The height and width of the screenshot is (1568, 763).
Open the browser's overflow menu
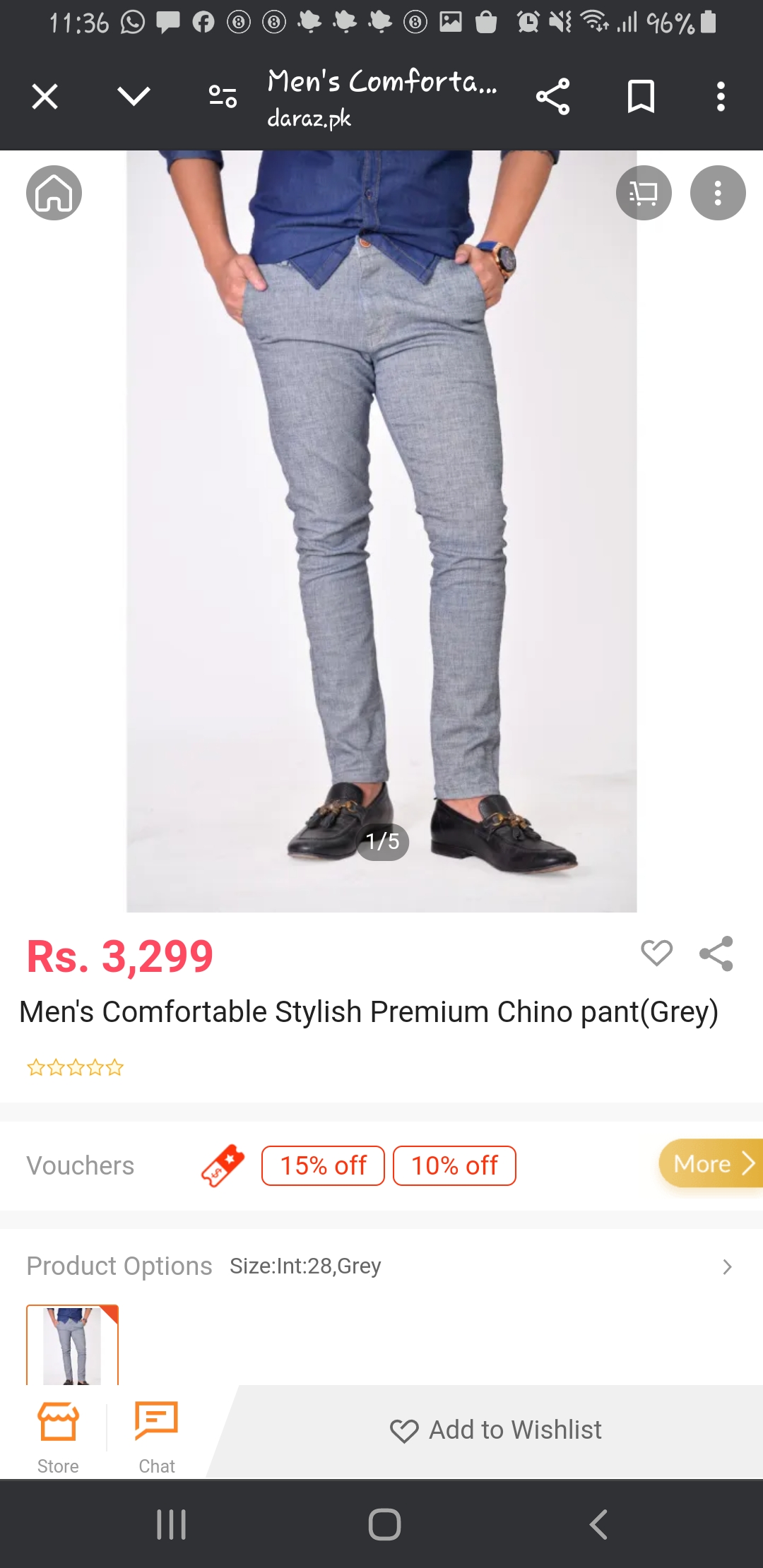point(720,97)
